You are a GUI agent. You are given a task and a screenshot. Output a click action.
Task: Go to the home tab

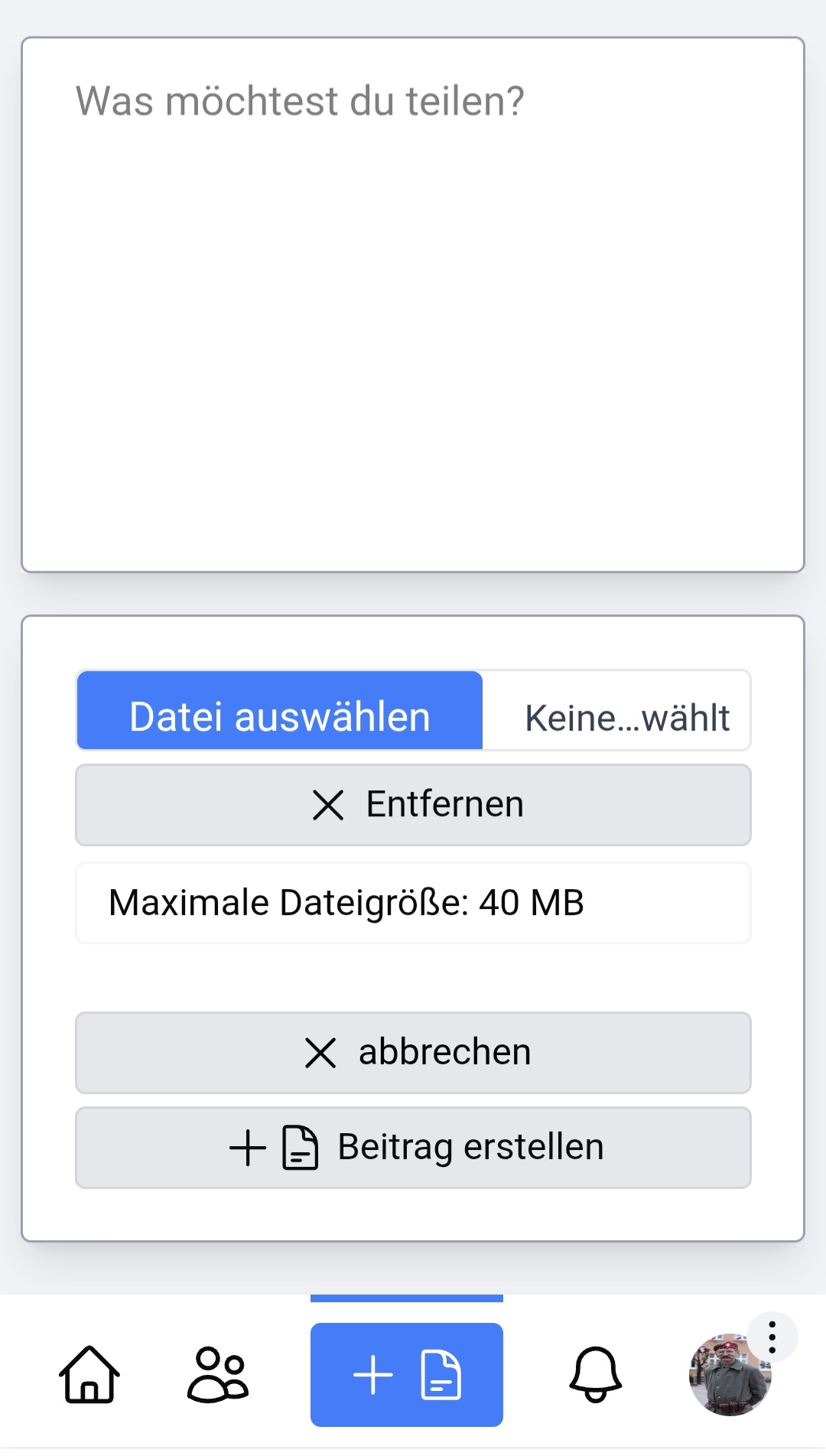pos(89,1375)
